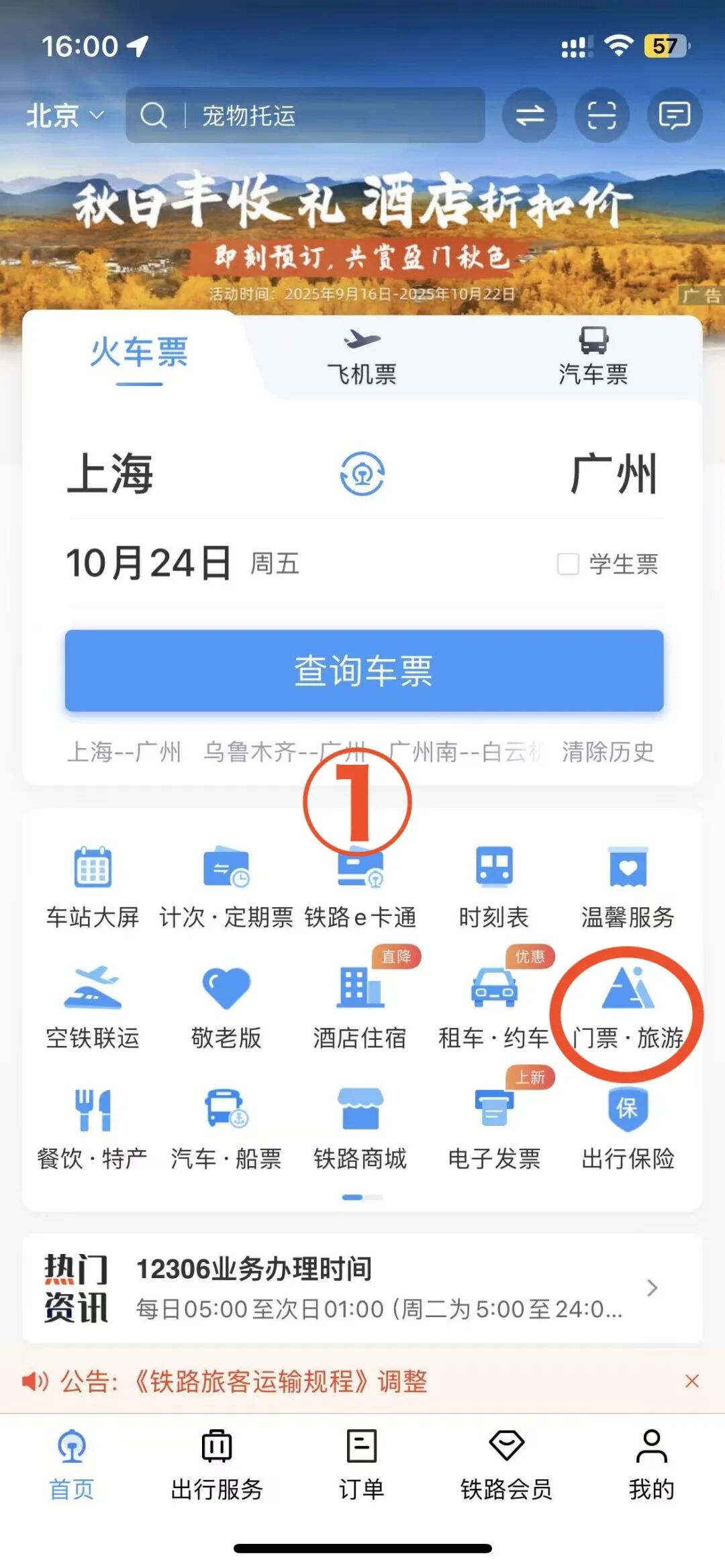Screen dimensions: 725x1568
Task: Open the 北京 city dropdown
Action: pyautogui.click(x=64, y=115)
